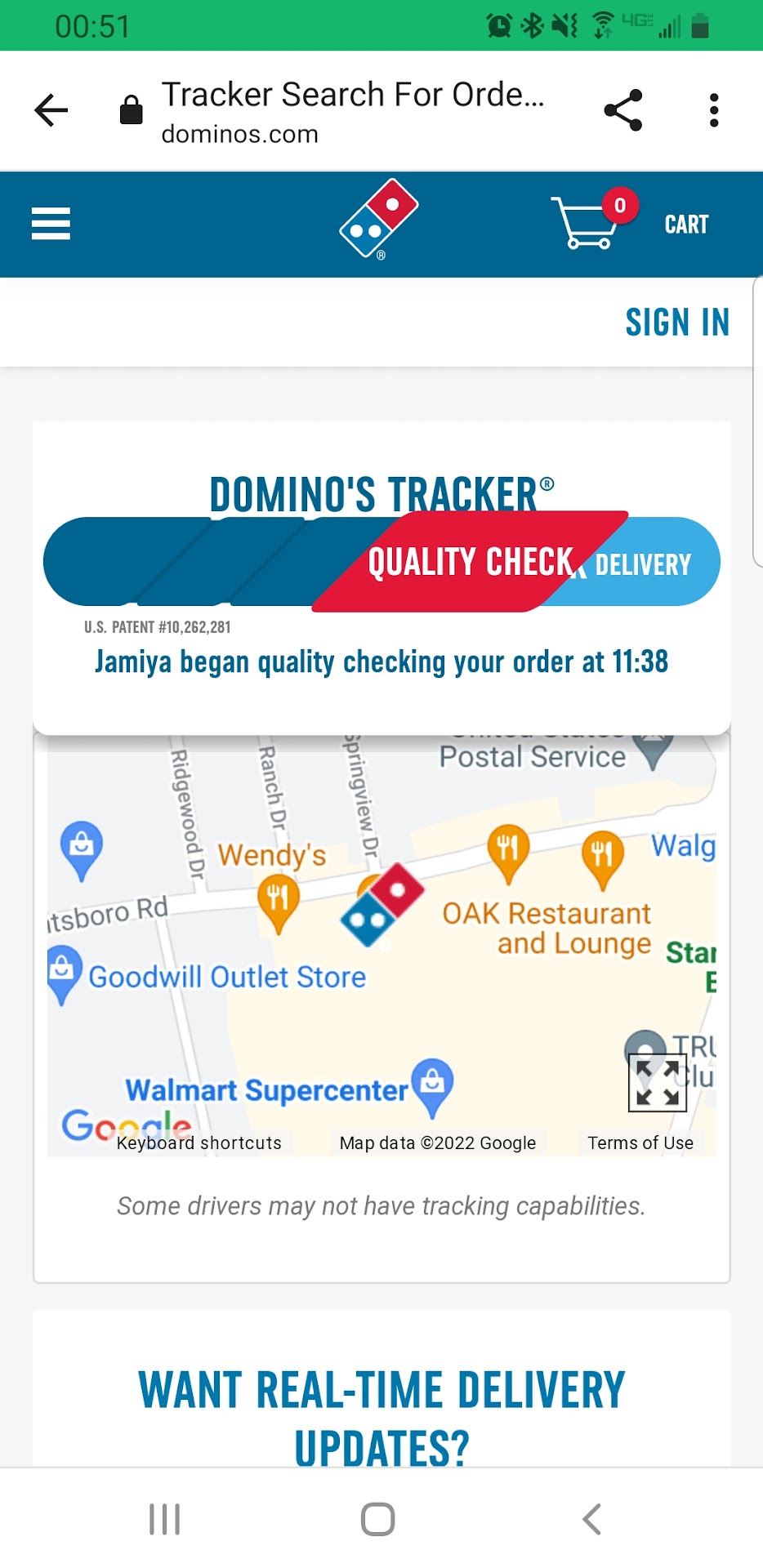Screen dimensions: 763x1568
Task: Select the Wendy's restaurant marker
Action: [278, 898]
